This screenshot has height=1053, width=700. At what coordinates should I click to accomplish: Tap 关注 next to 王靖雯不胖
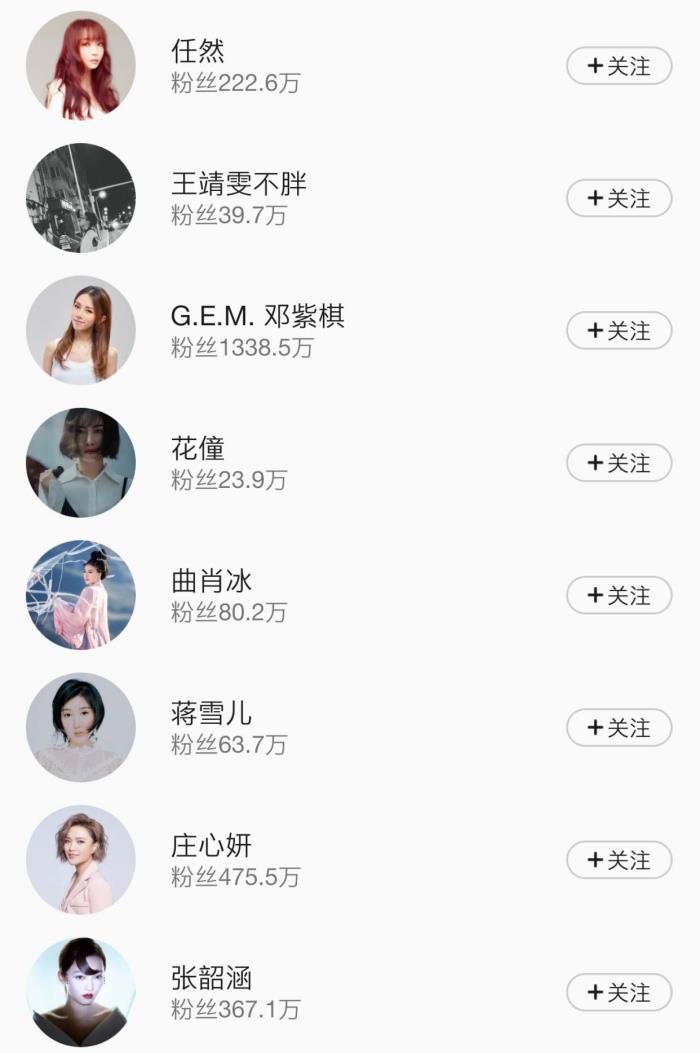click(x=619, y=199)
